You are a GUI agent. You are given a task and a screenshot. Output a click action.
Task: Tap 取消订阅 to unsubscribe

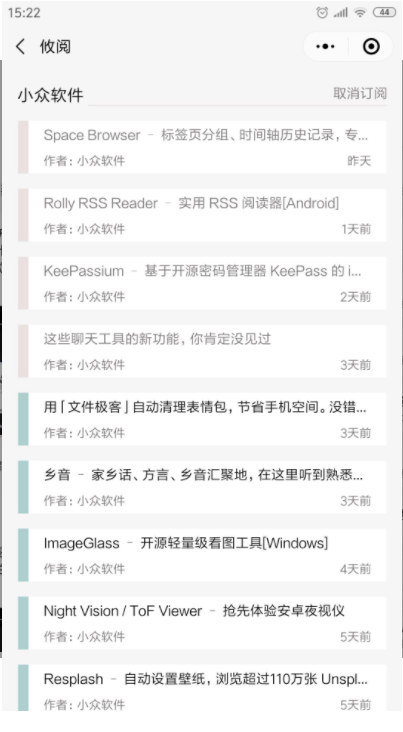click(360, 93)
